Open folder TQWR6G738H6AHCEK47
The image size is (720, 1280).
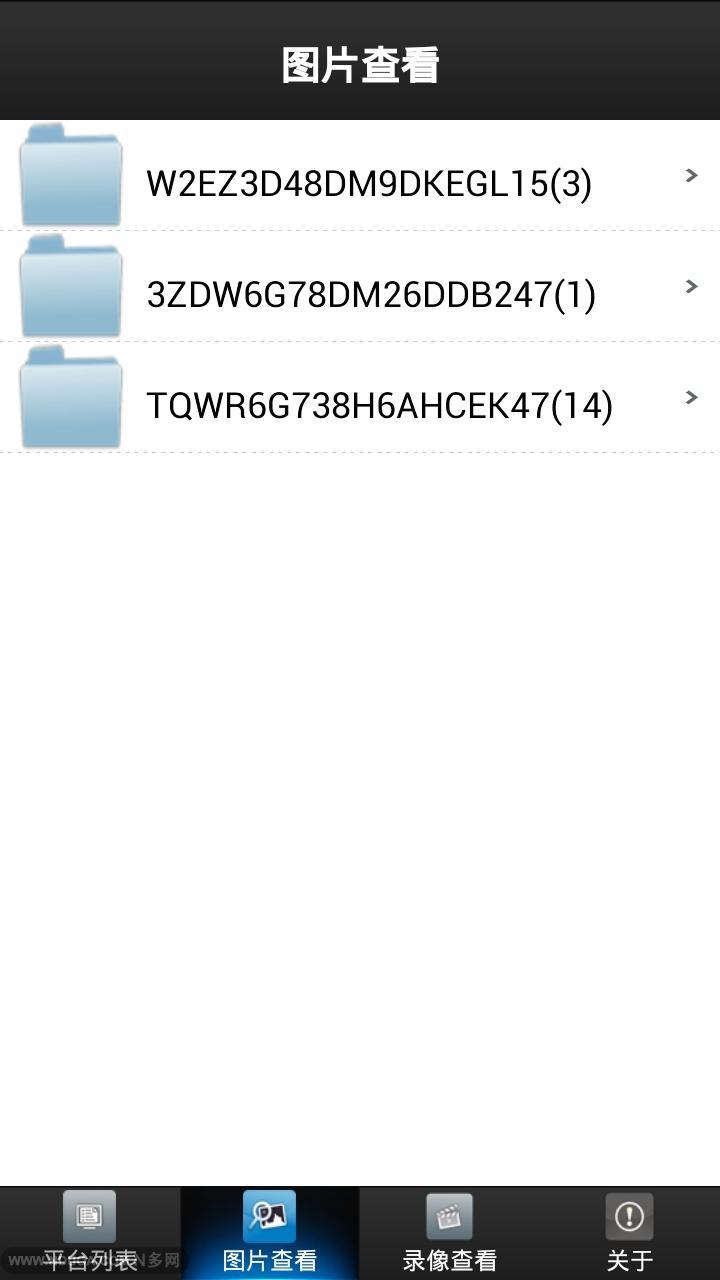[360, 397]
